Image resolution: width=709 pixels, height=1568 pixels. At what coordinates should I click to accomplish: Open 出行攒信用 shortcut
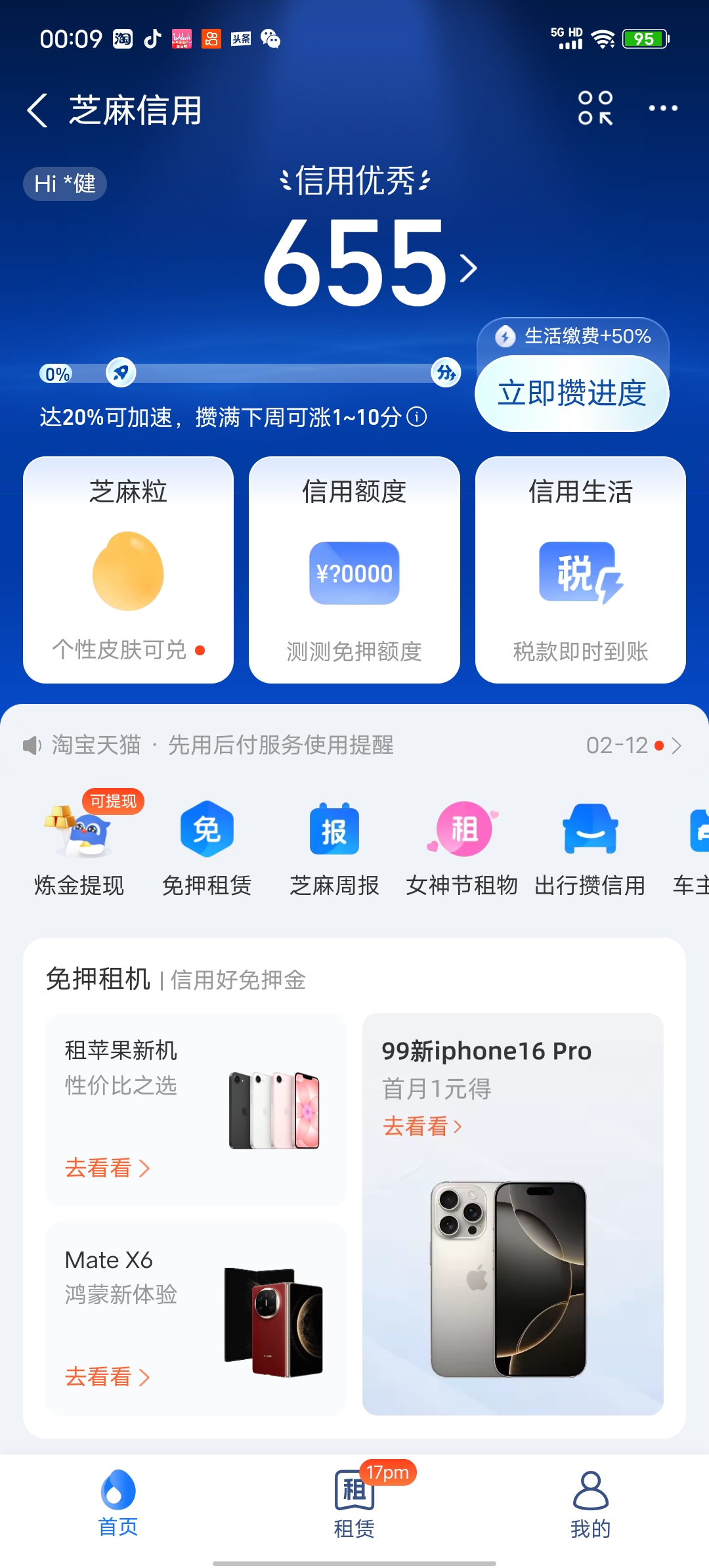590,847
